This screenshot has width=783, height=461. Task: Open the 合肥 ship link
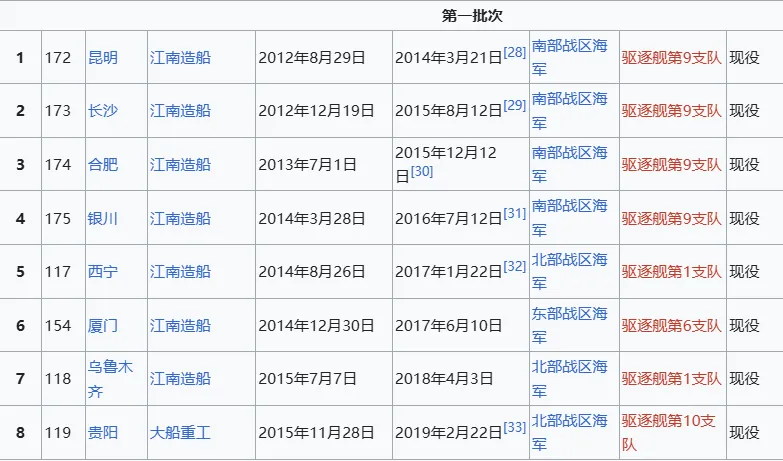103,164
